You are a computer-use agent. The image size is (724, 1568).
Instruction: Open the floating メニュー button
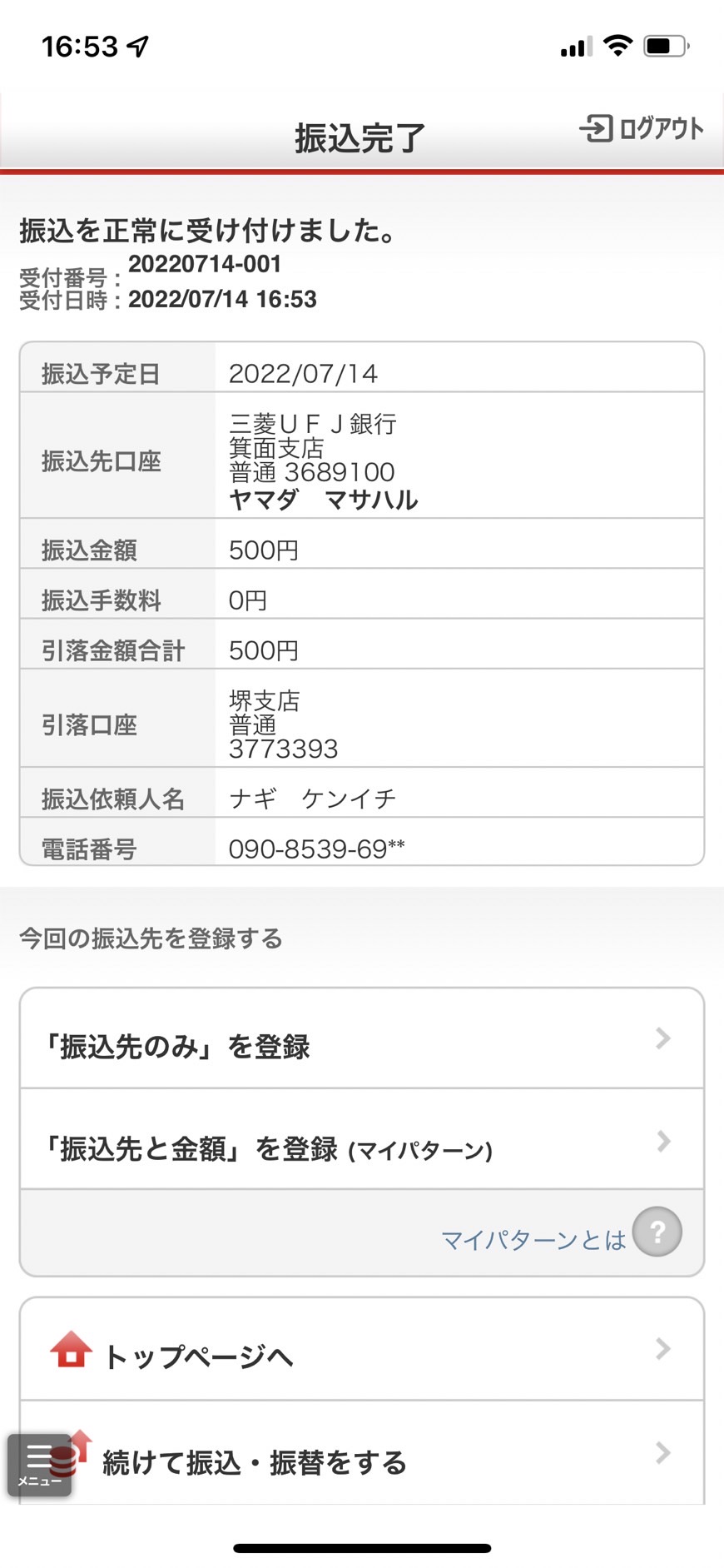coord(39,1465)
